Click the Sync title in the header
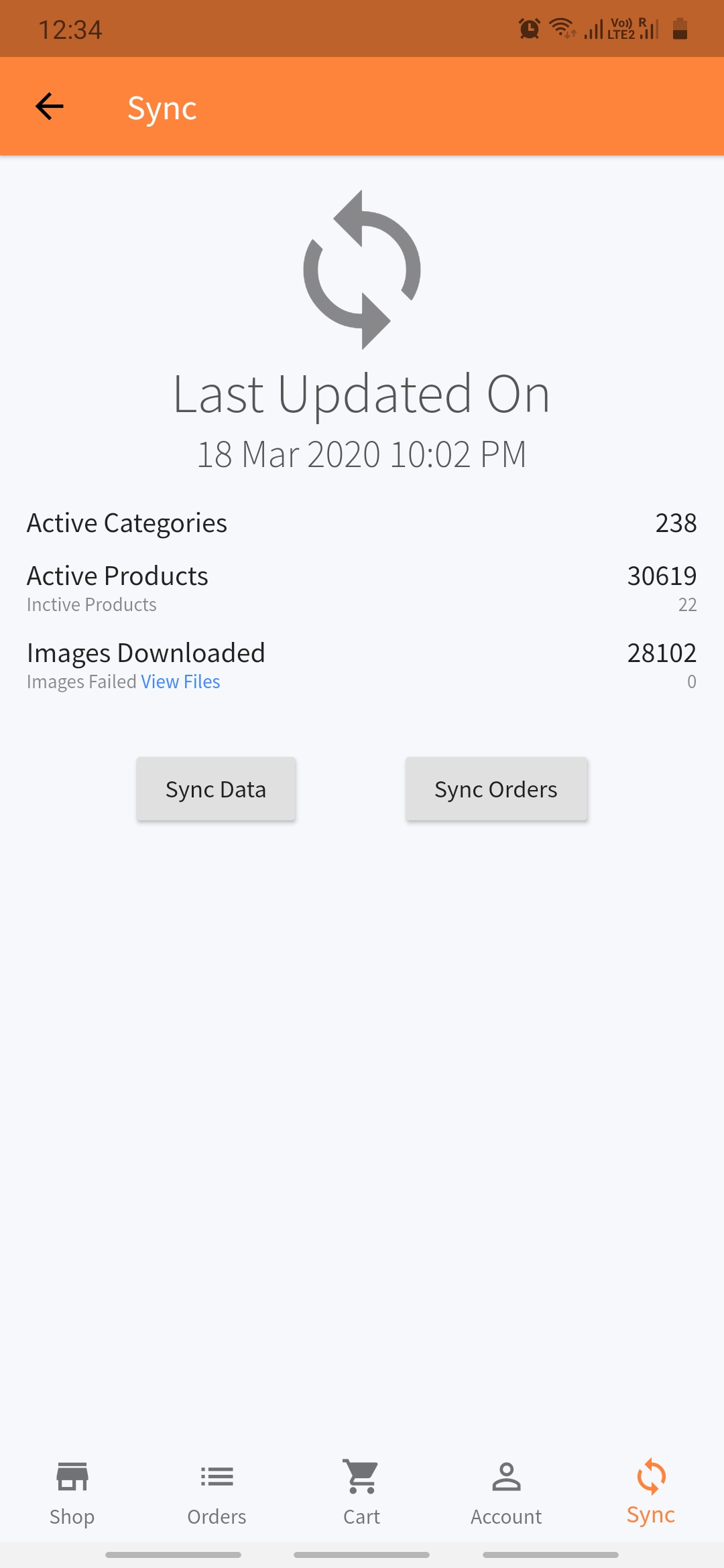This screenshot has height=1568, width=724. [162, 107]
